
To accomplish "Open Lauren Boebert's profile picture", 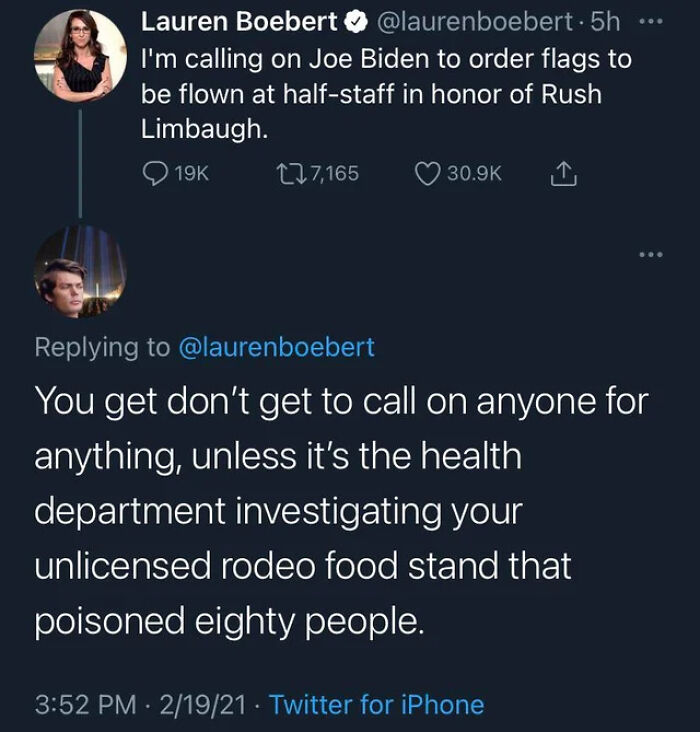I will pos(80,54).
